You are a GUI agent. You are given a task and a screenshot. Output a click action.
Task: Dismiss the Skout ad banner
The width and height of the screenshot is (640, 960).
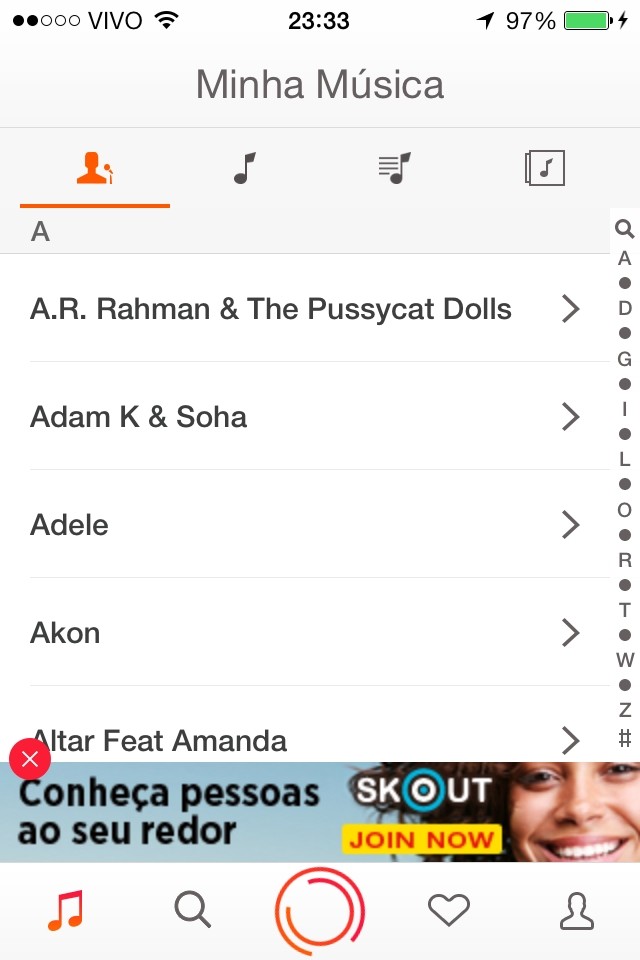tap(30, 760)
